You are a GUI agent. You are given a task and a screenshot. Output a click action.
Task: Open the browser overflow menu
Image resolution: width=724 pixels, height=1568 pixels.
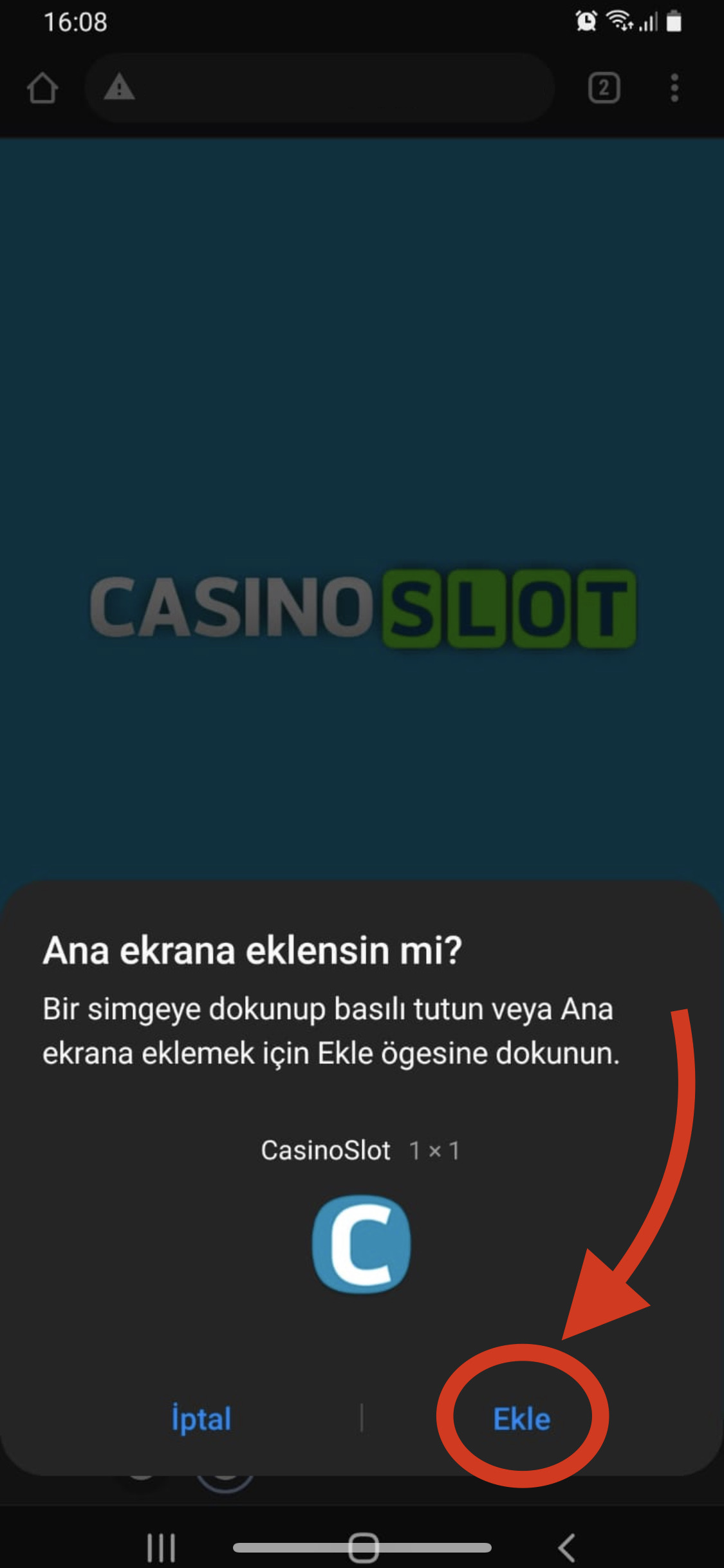(674, 88)
